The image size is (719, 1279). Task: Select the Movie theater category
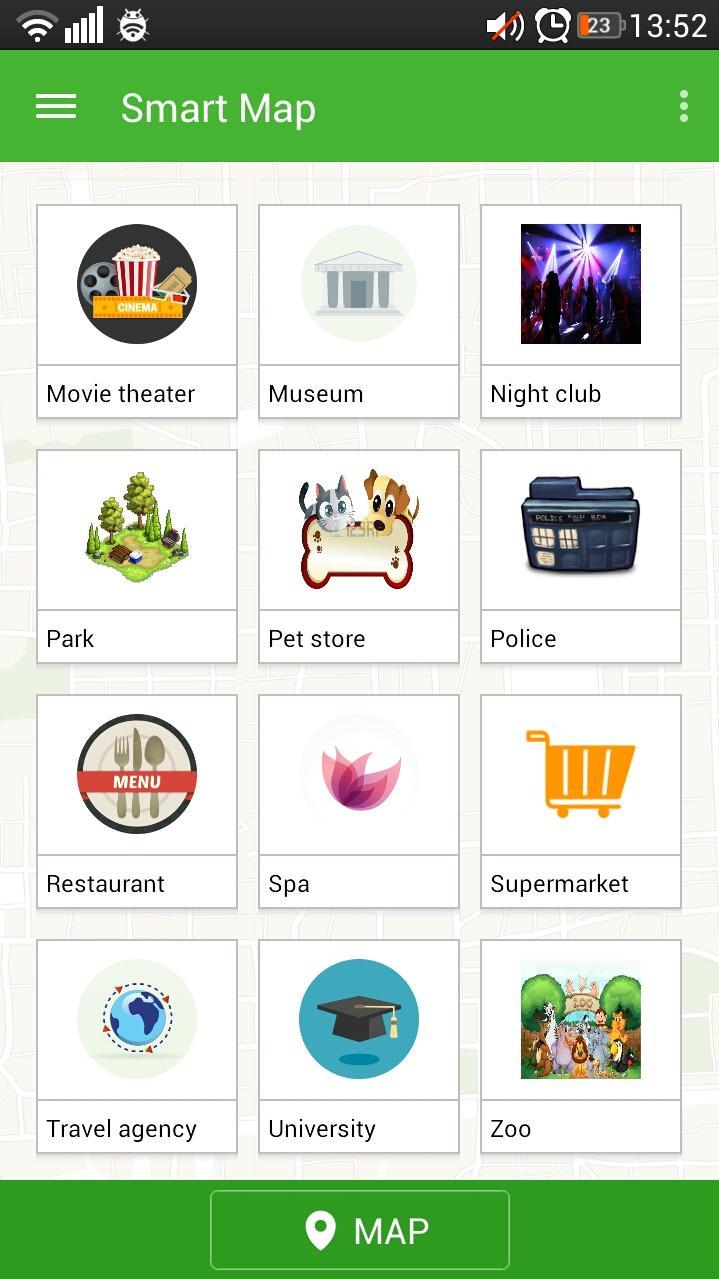pos(137,311)
